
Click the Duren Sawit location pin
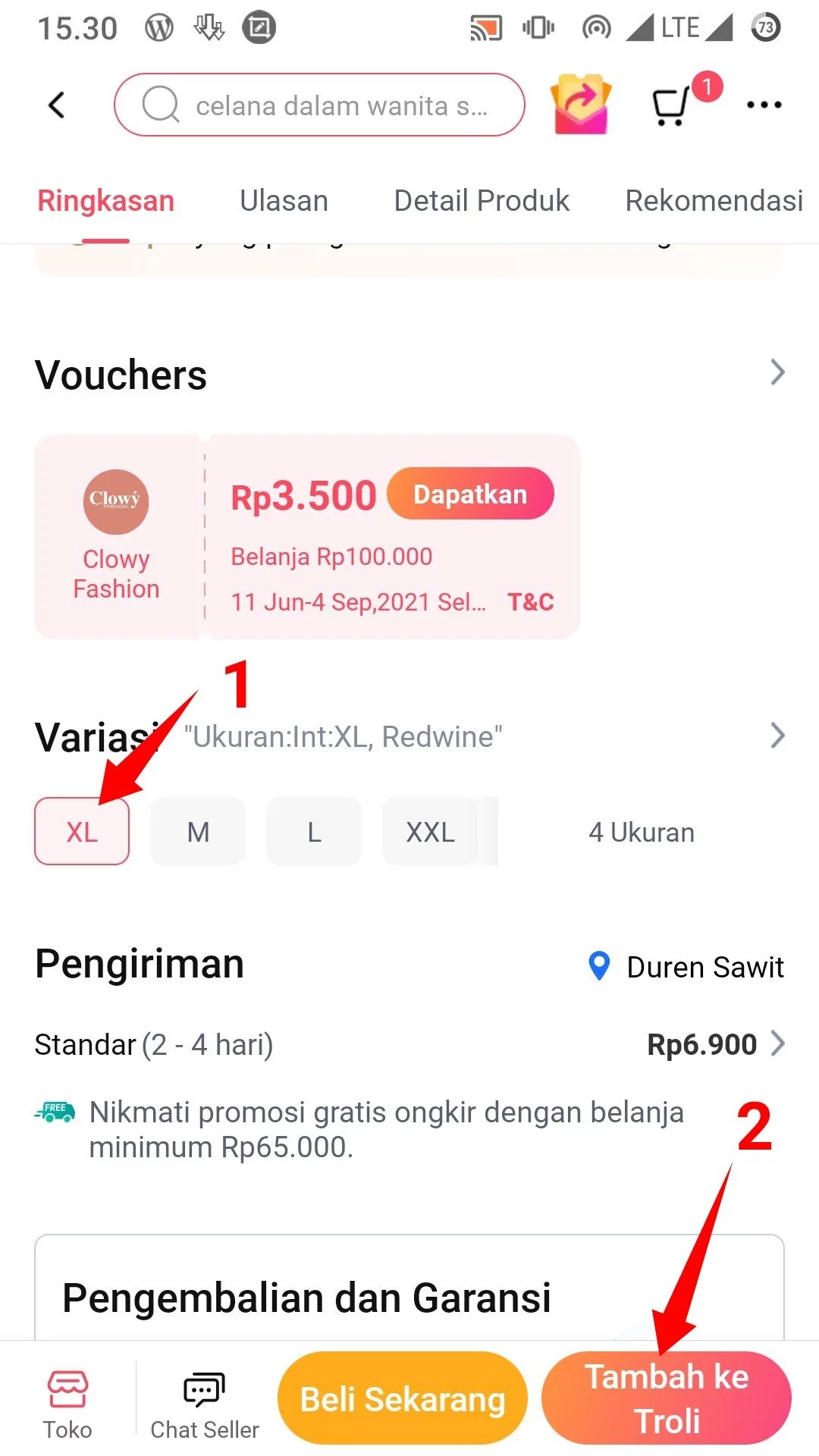pyautogui.click(x=598, y=966)
